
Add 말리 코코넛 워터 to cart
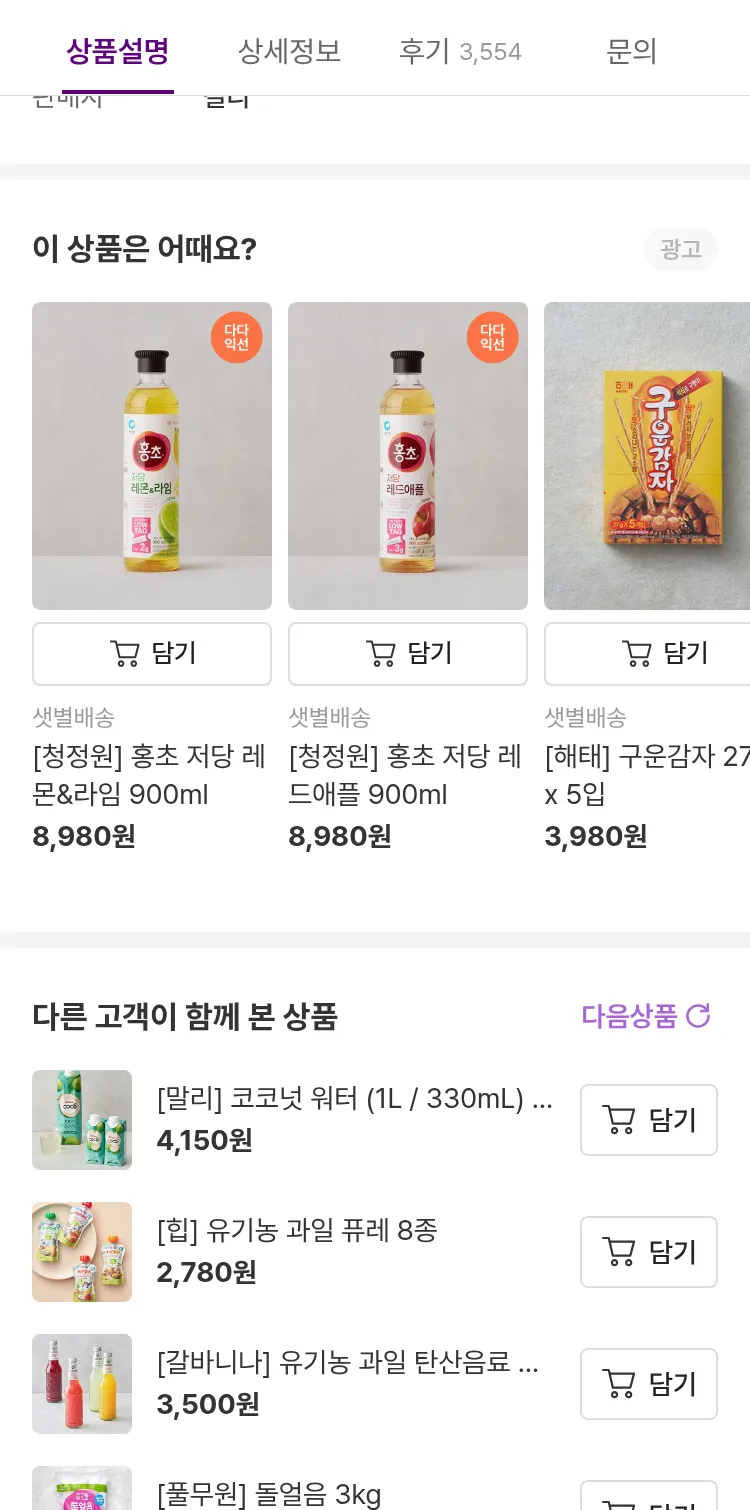[x=649, y=1120]
